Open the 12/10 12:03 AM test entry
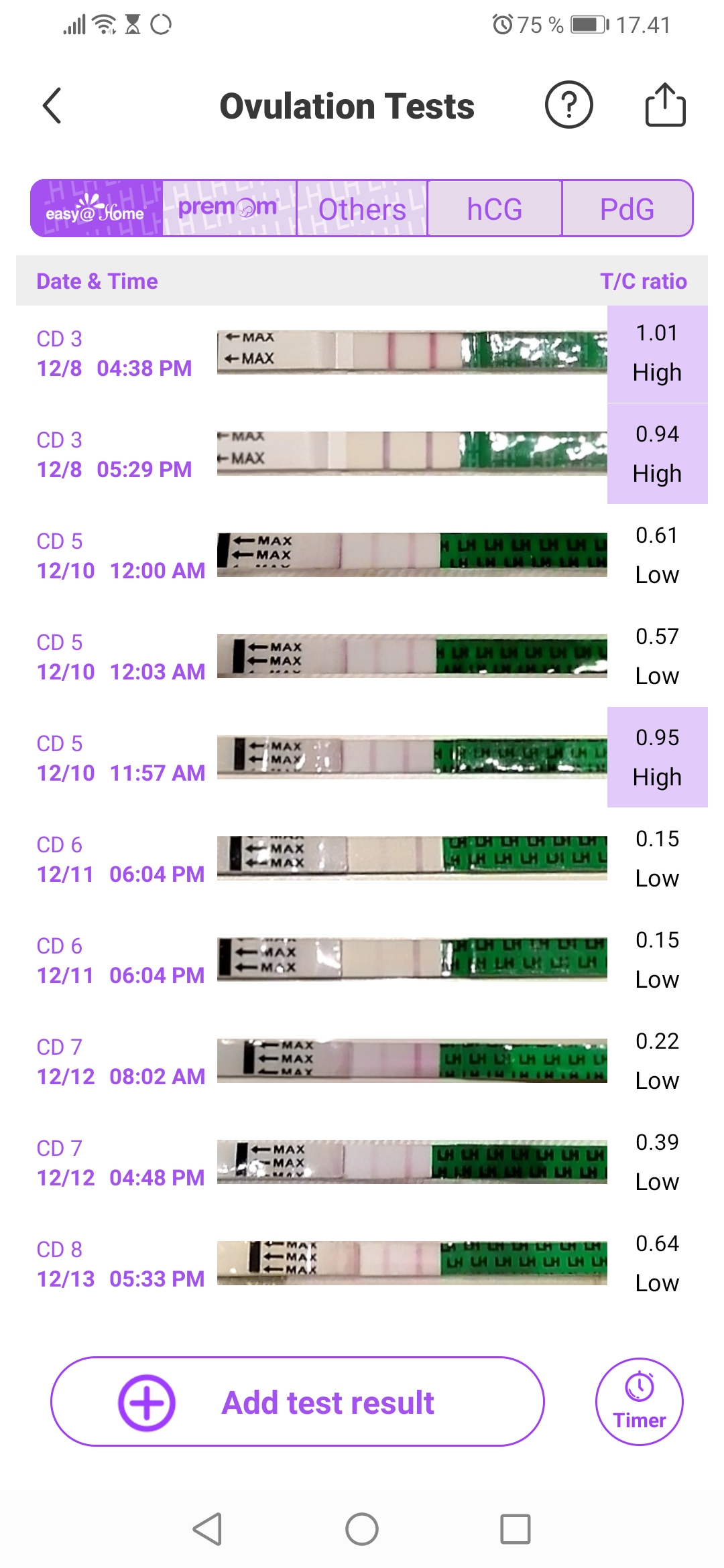Viewport: 724px width, 1568px height. [x=362, y=657]
